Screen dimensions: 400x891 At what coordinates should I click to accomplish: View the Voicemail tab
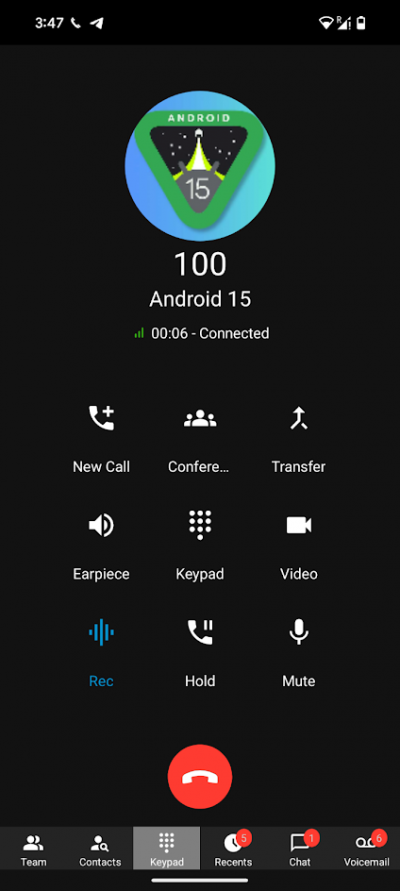click(366, 848)
